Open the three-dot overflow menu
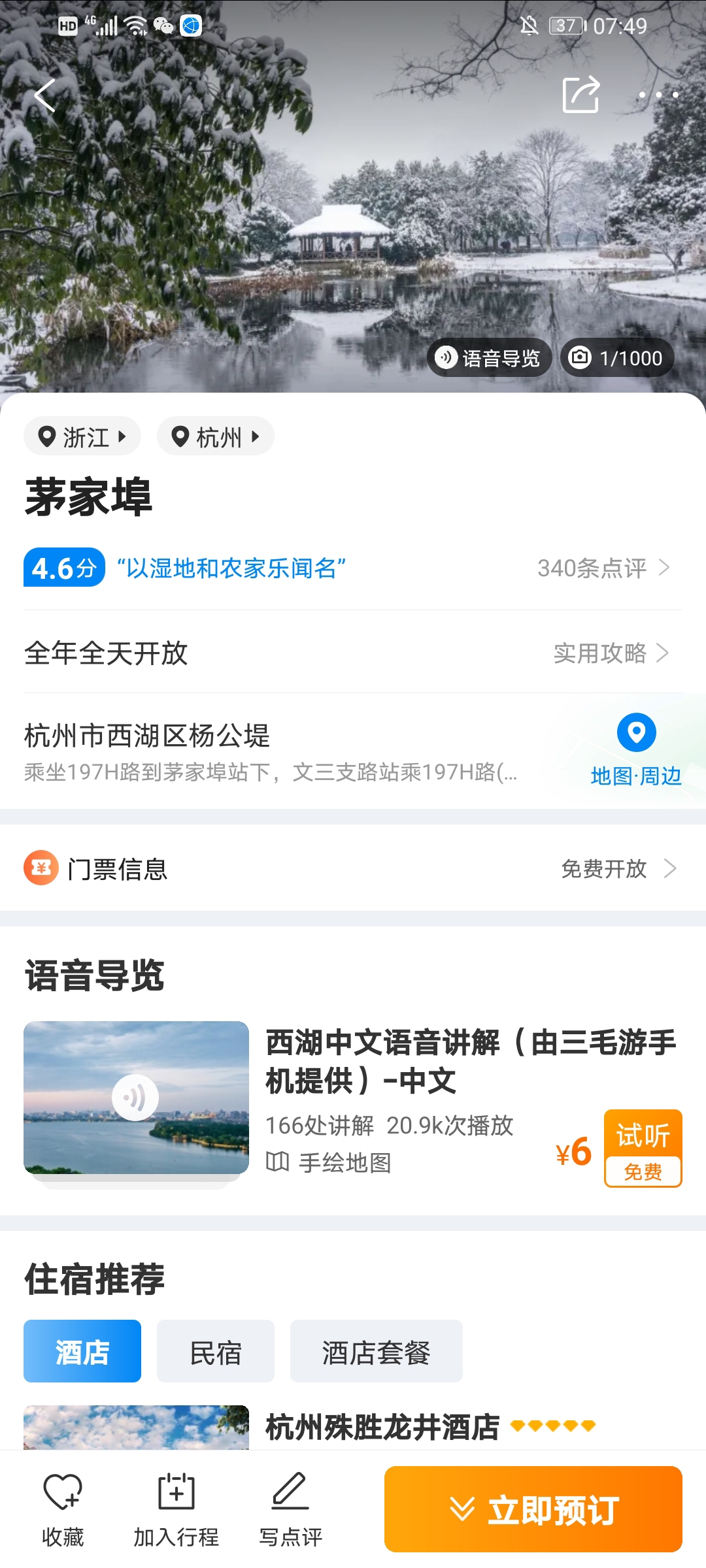The height and width of the screenshot is (1568, 706). (658, 95)
